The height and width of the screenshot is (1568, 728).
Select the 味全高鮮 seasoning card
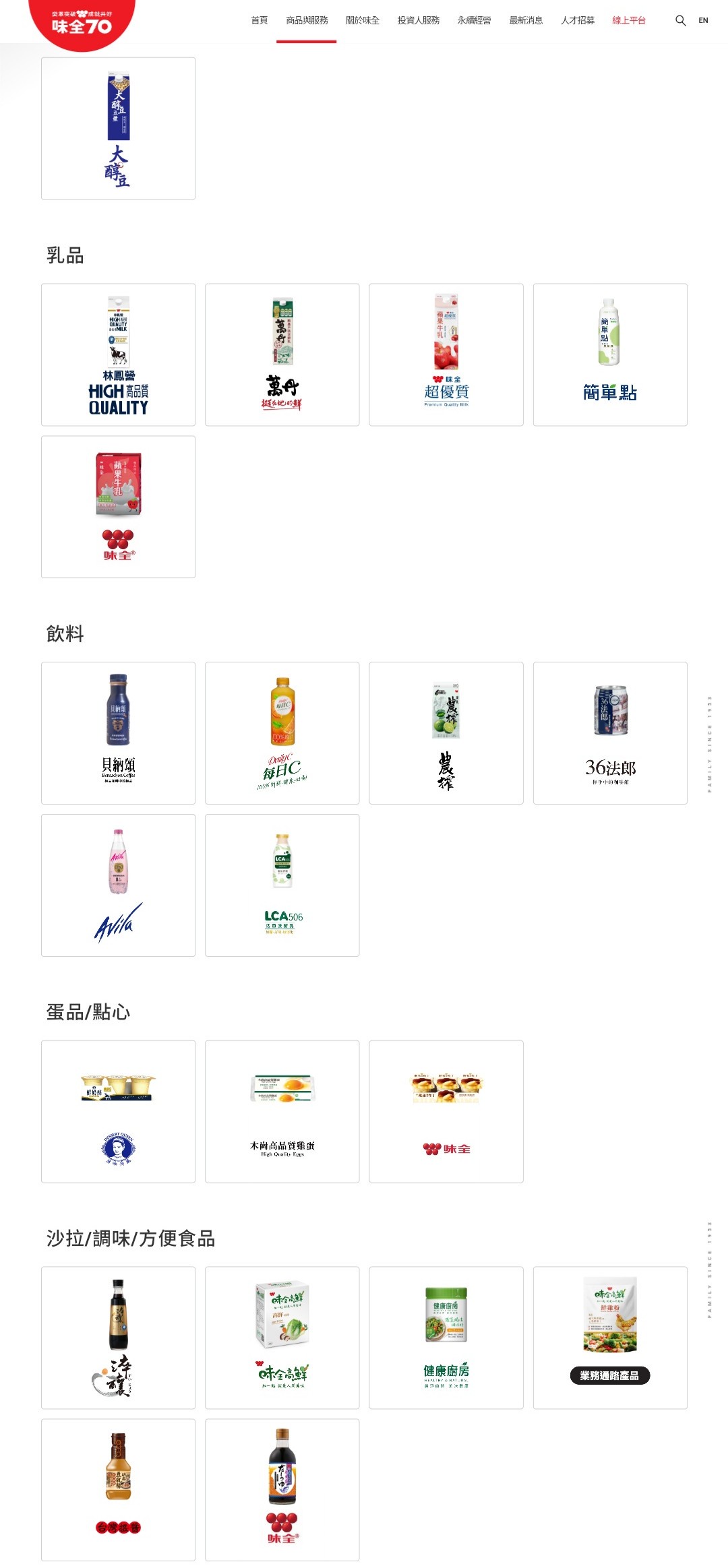pos(282,1338)
